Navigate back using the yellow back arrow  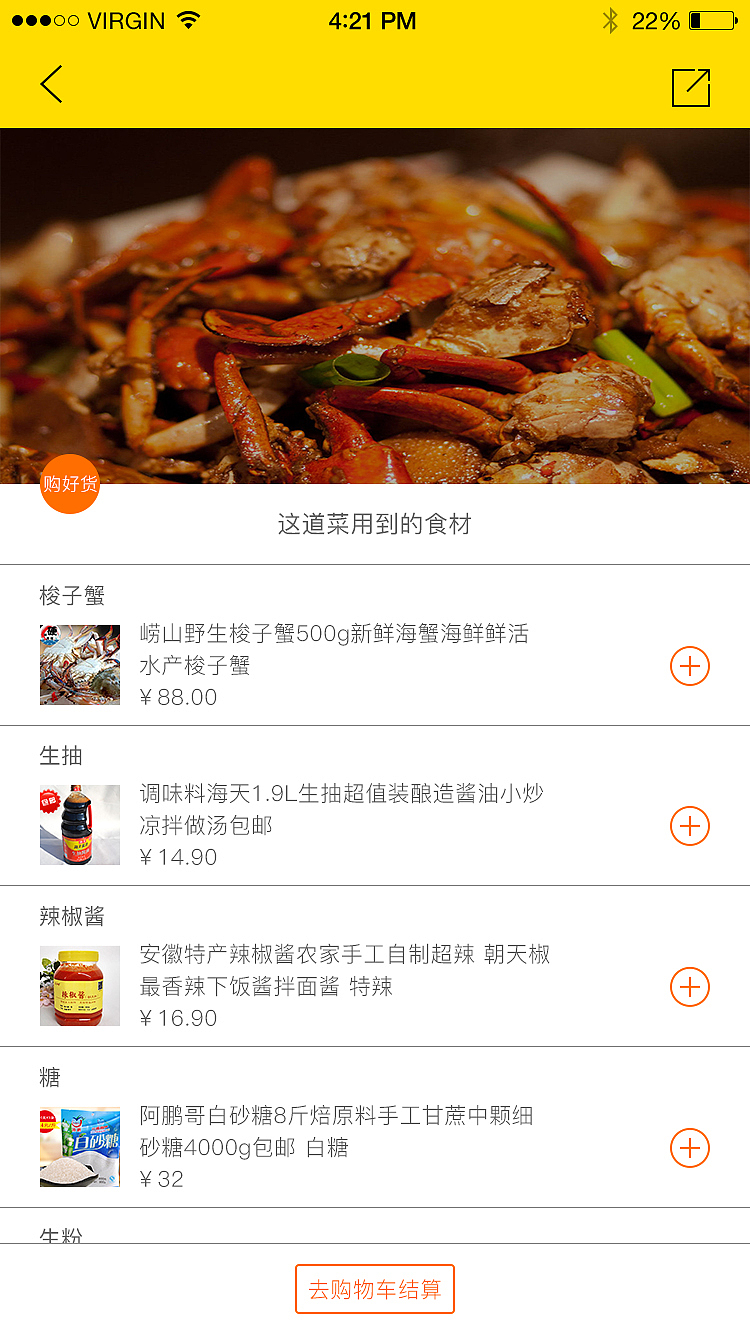(50, 84)
